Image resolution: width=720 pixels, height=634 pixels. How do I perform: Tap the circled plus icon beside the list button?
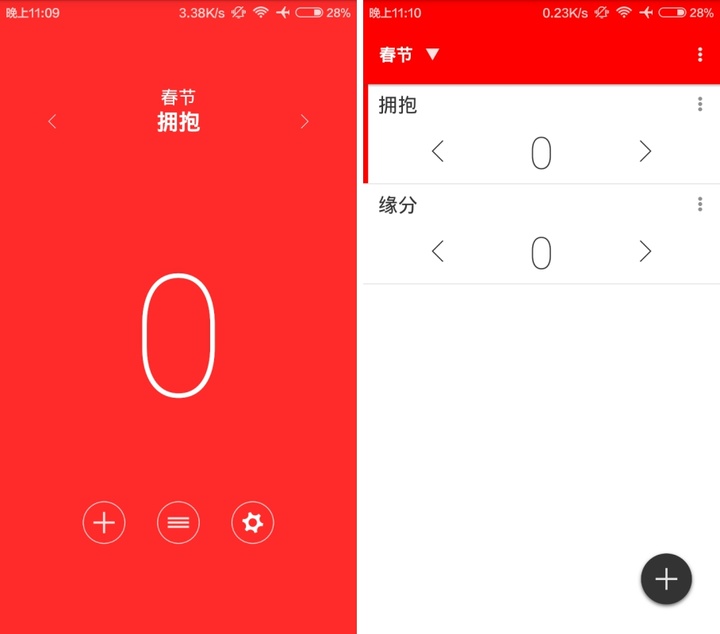tap(104, 522)
